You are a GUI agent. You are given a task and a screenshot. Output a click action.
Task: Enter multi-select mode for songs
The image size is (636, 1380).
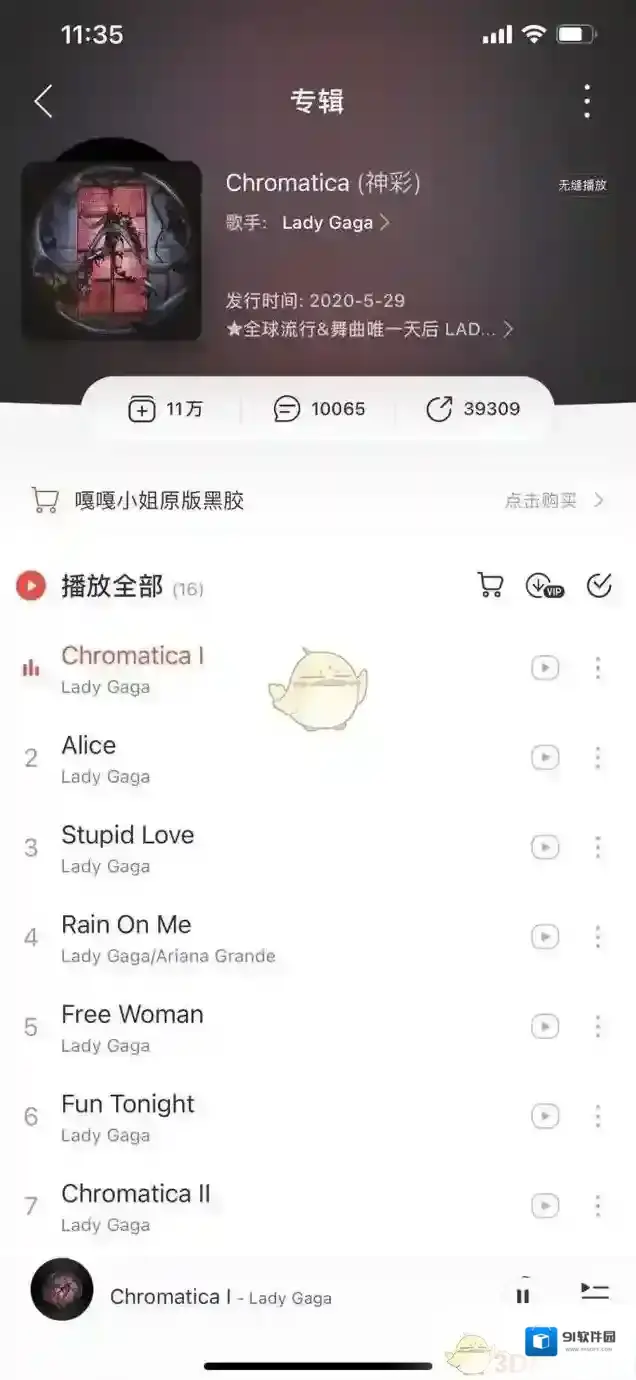coord(599,586)
